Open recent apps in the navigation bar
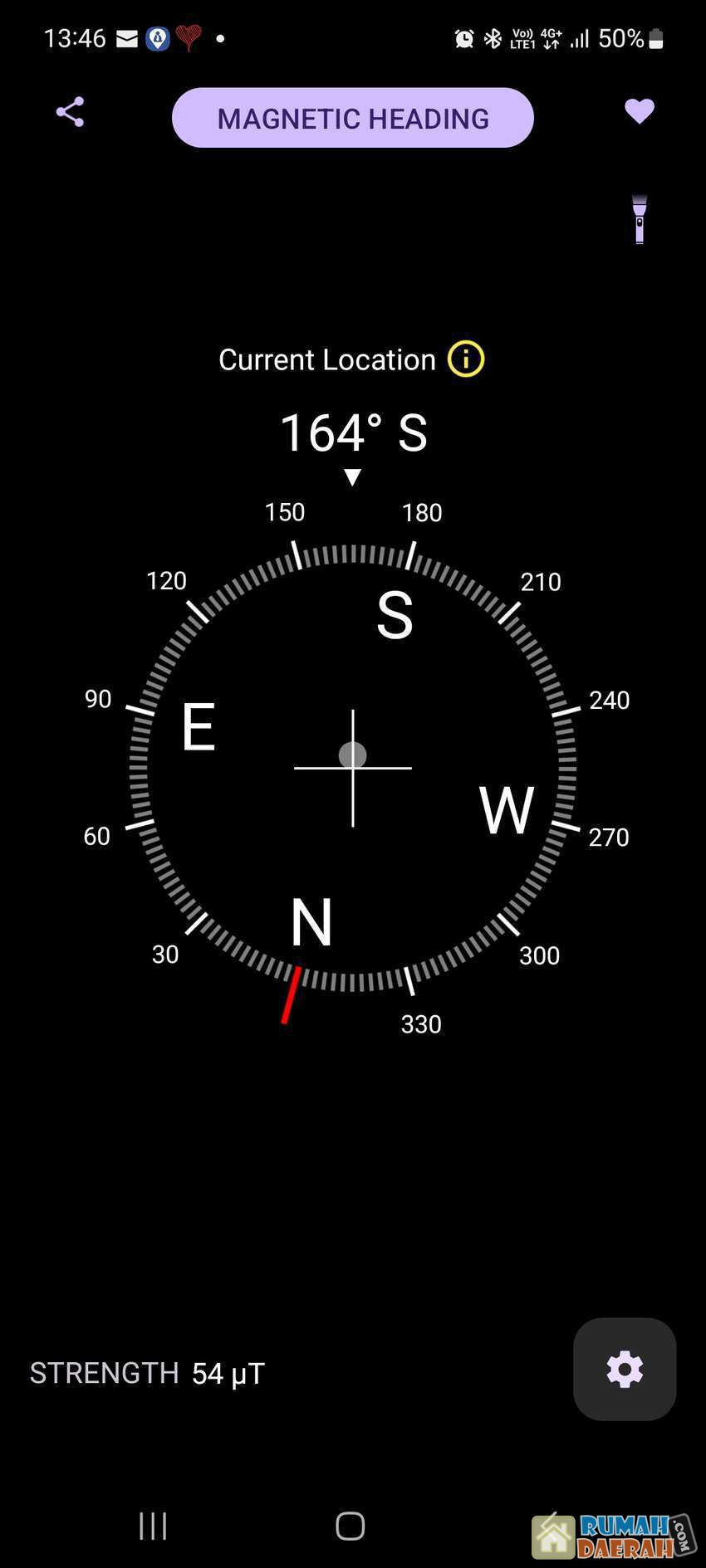The image size is (706, 1568). click(x=153, y=1525)
